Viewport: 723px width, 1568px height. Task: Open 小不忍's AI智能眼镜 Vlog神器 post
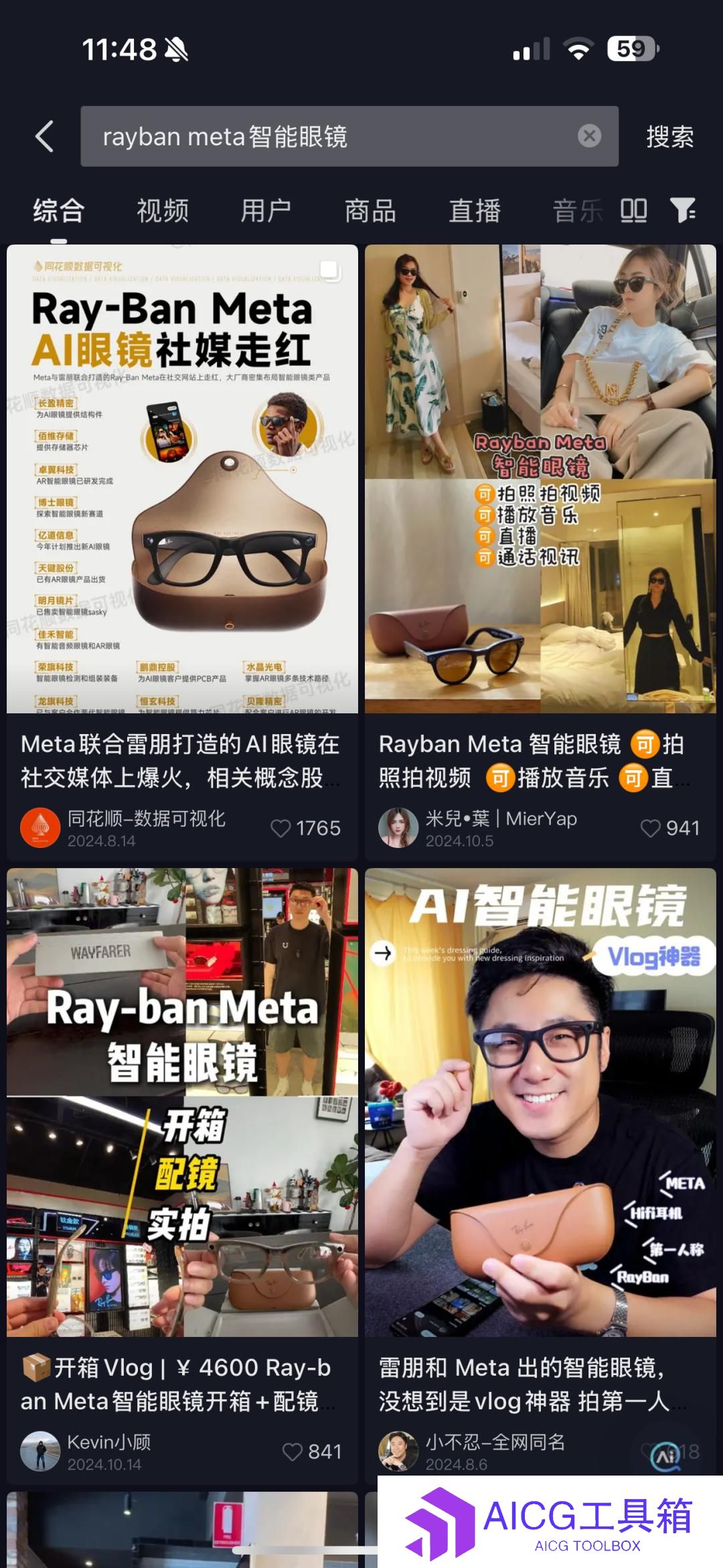pos(540,1102)
